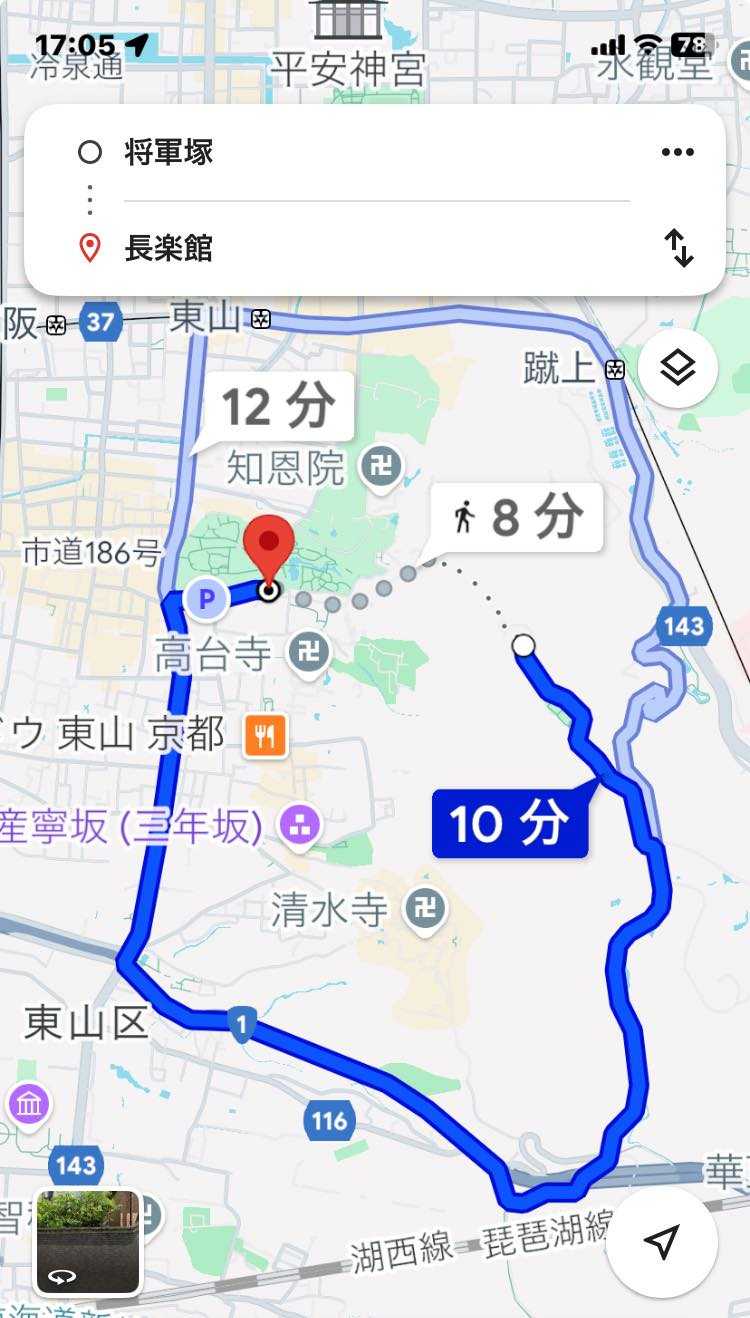750x1318 pixels.
Task: Select the 8 分 walking segment label
Action: tap(520, 518)
